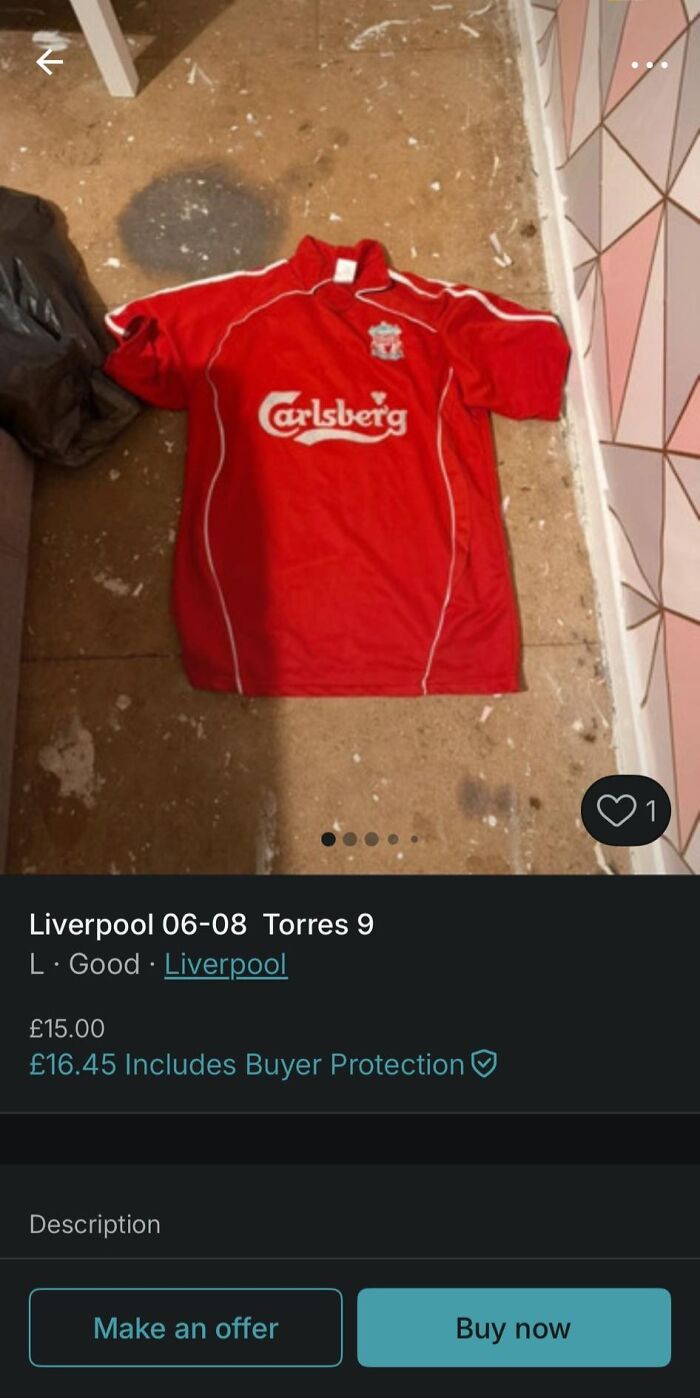Go back using the arrow icon
700x1398 pixels.
[49, 62]
